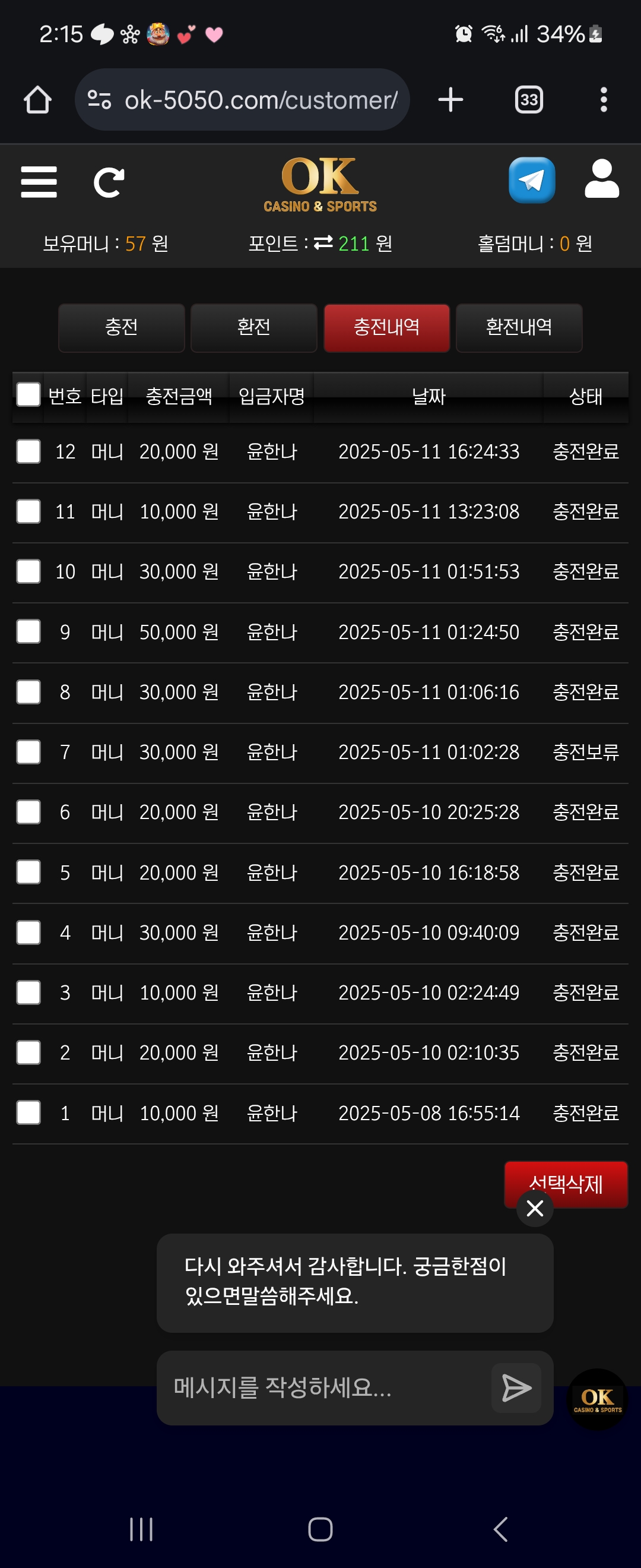This screenshot has height=1568, width=641.
Task: Go back using the system navigation bar
Action: click(x=500, y=1529)
